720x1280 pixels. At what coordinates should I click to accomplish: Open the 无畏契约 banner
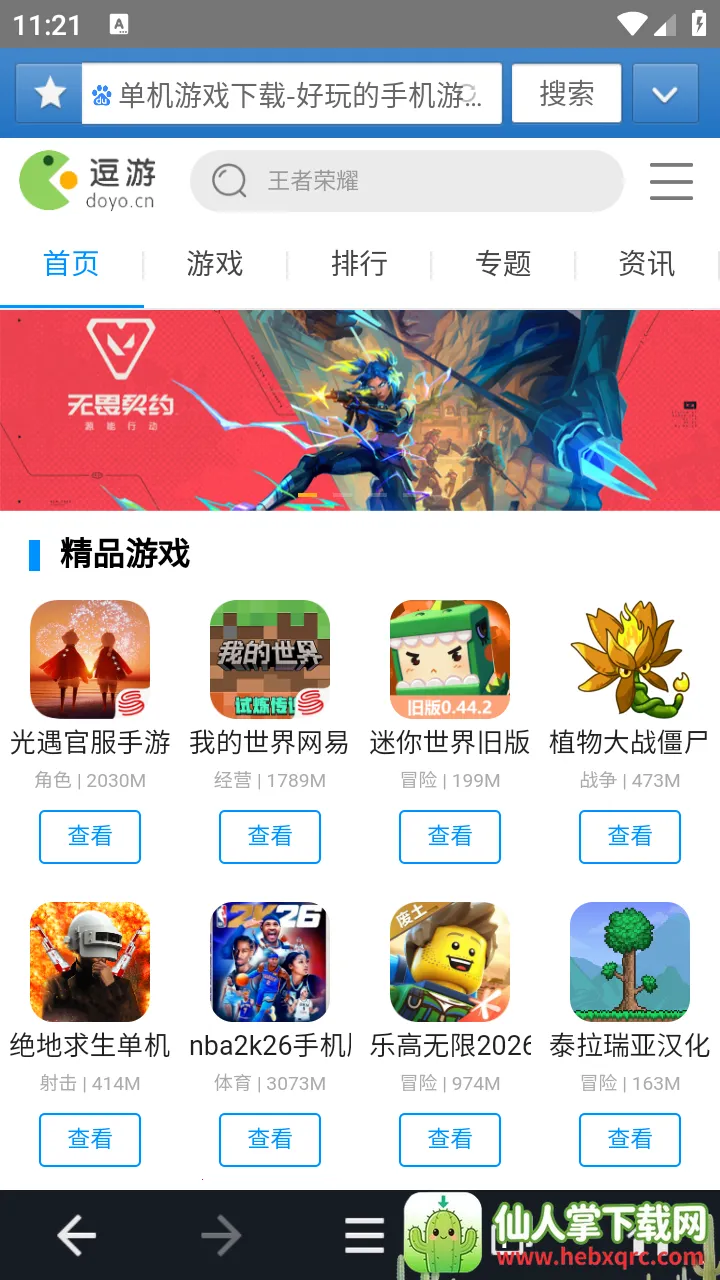pos(360,410)
